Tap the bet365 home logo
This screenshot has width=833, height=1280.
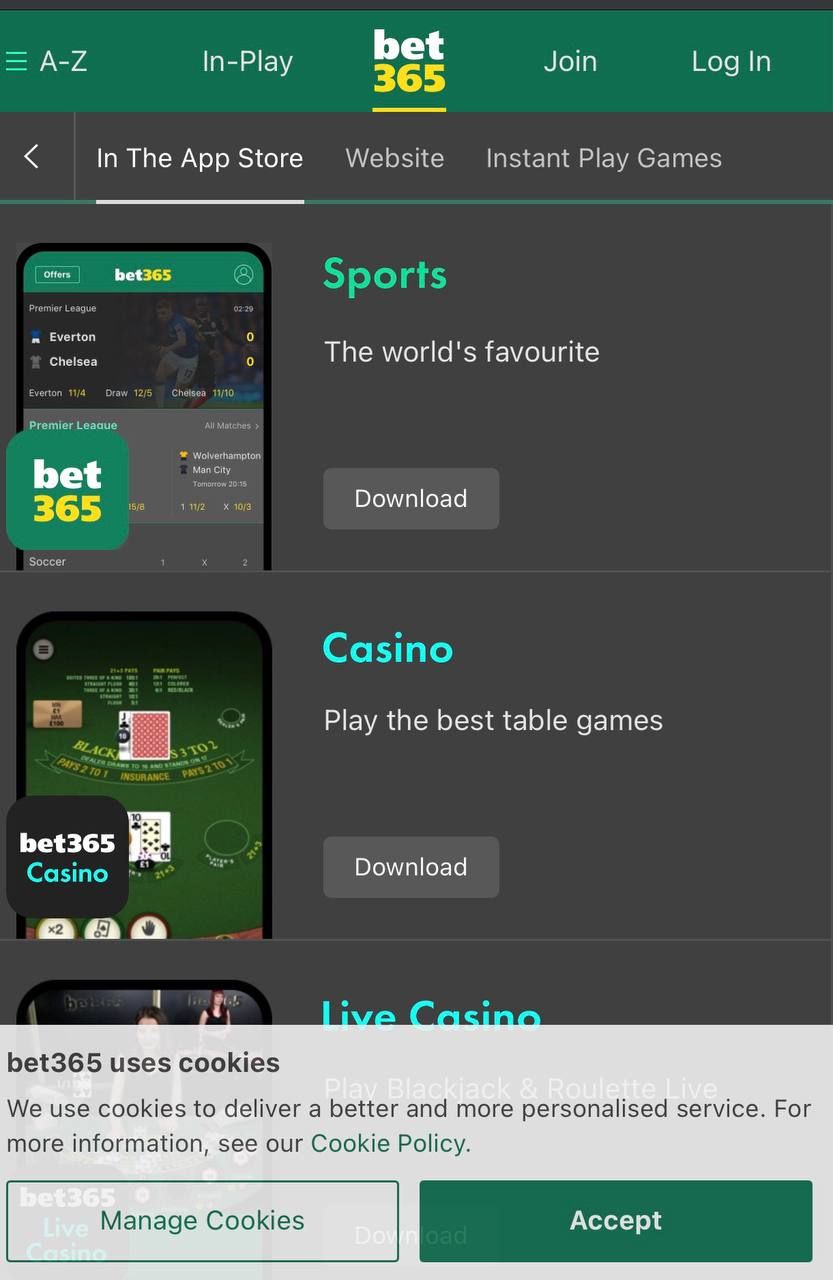[409, 62]
